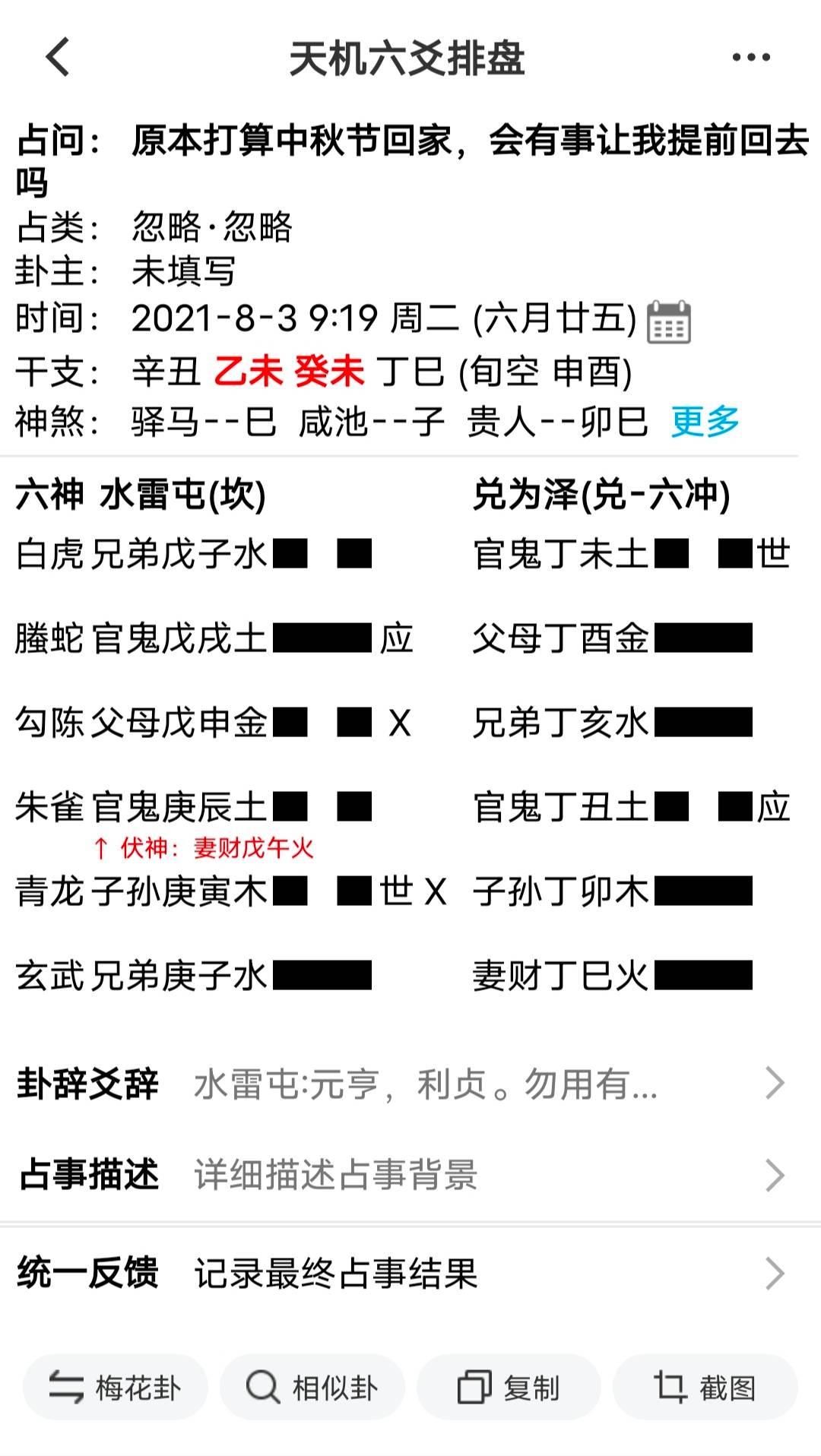Go back with the top-left arrow
This screenshot has height=1456, width=821.
pos(59,57)
